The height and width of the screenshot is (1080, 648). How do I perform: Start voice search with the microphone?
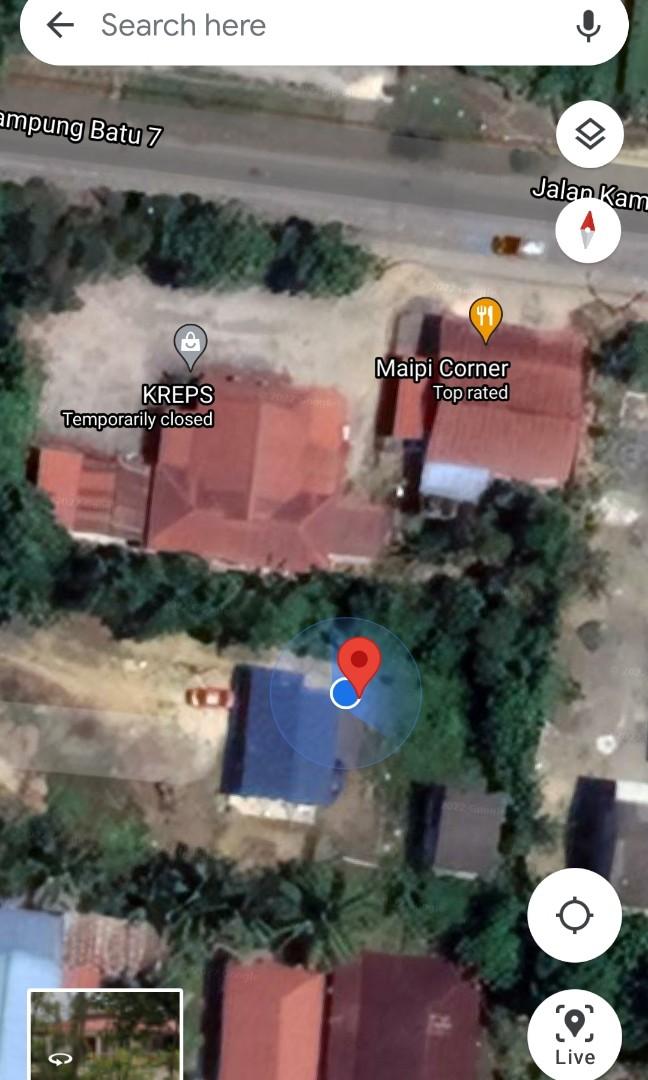pyautogui.click(x=588, y=26)
